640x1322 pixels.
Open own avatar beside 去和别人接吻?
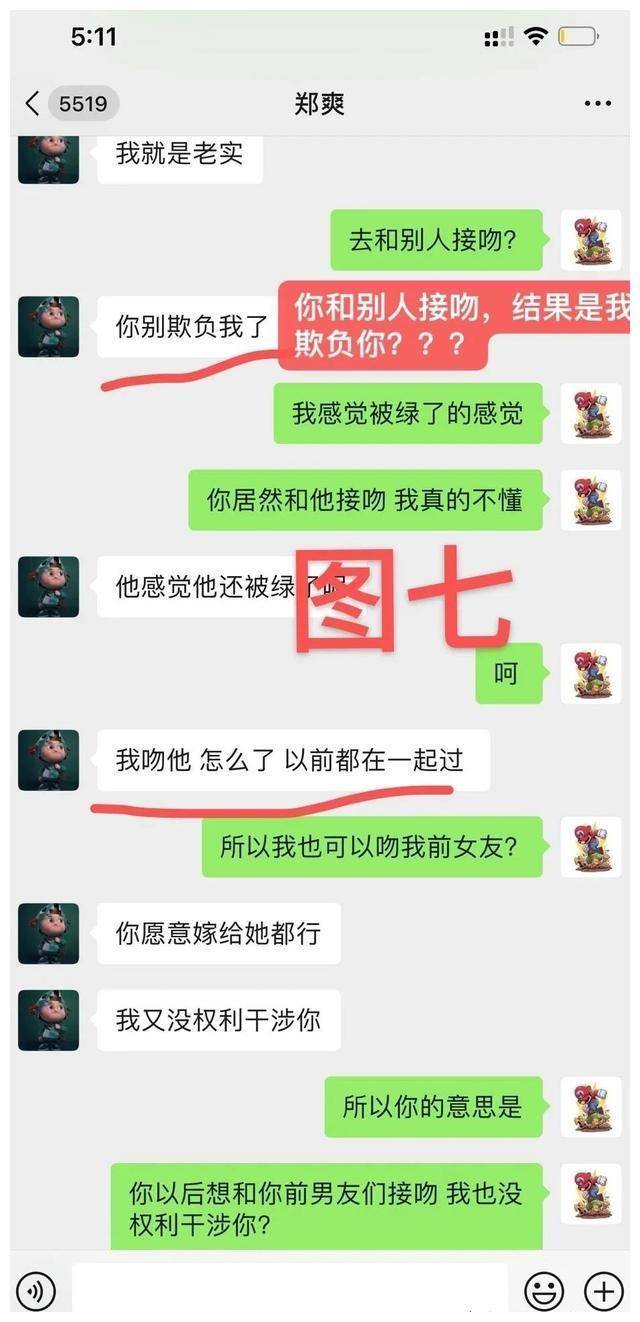coord(590,240)
